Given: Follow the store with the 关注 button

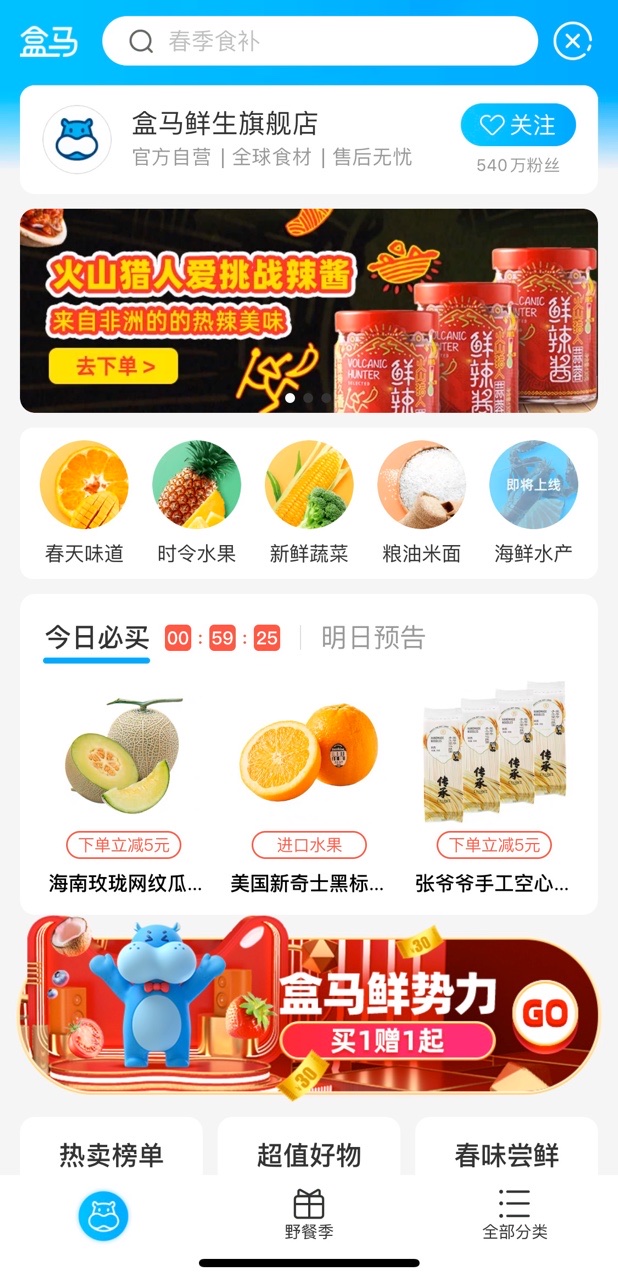Looking at the screenshot, I should point(518,125).
